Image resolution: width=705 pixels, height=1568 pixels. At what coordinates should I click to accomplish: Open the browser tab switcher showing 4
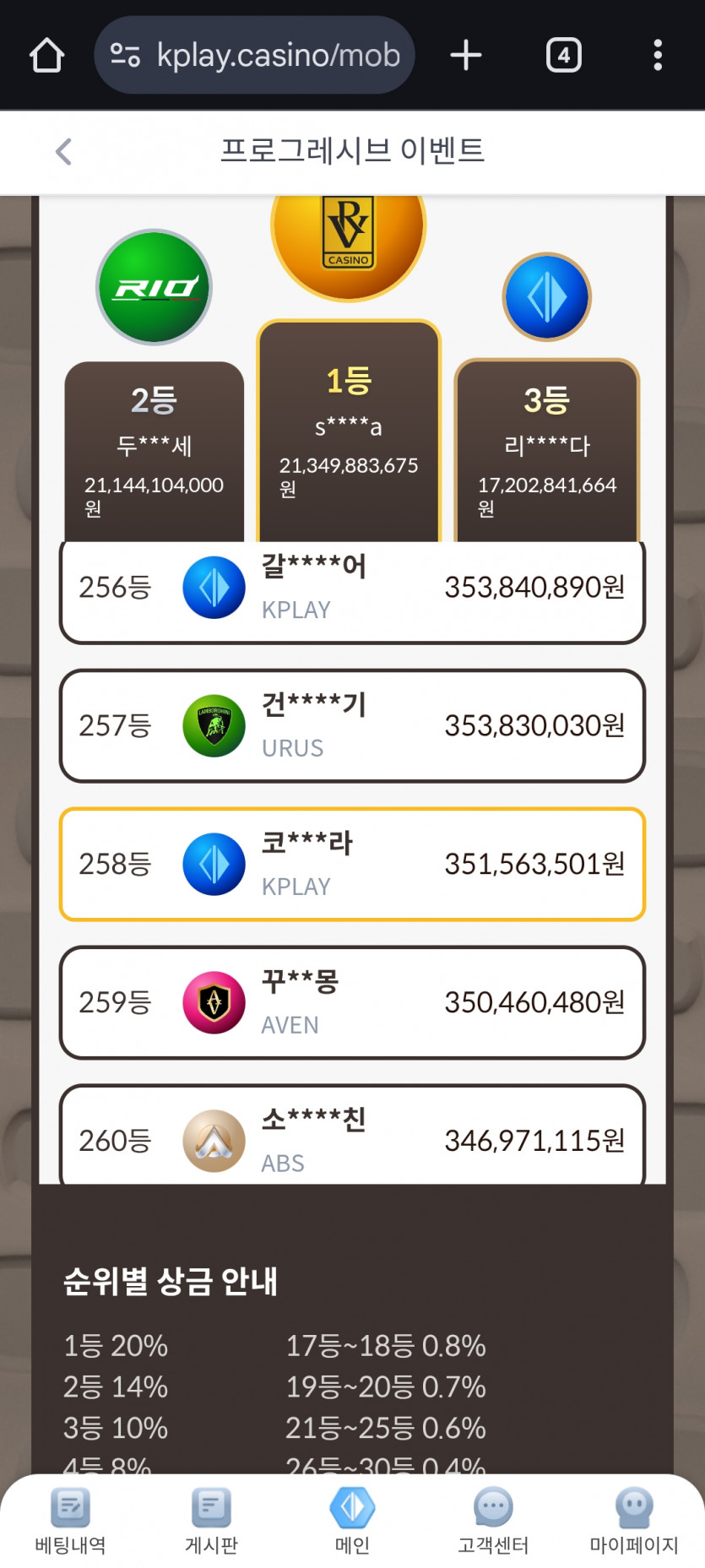pos(563,54)
